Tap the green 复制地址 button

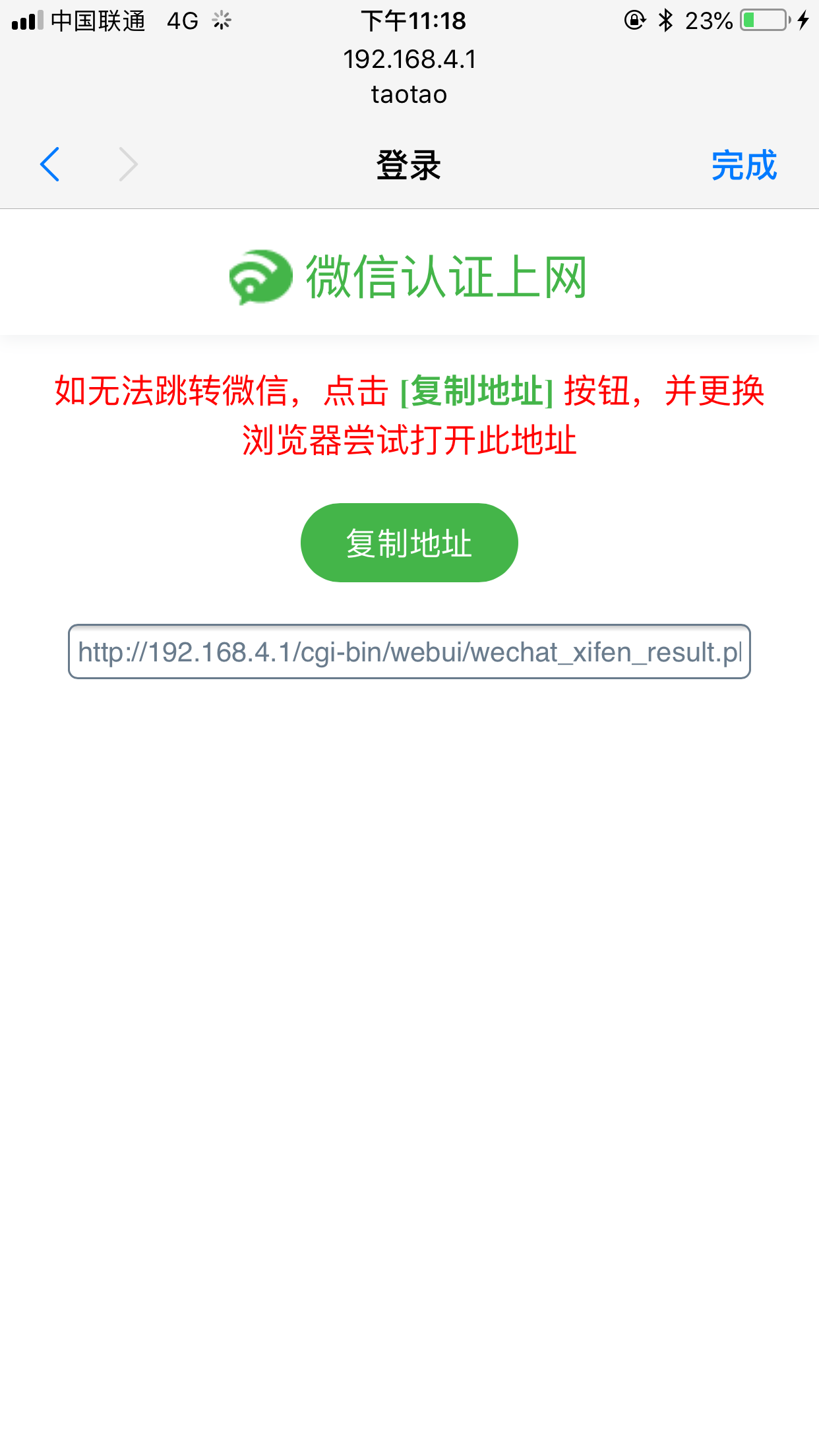point(409,543)
